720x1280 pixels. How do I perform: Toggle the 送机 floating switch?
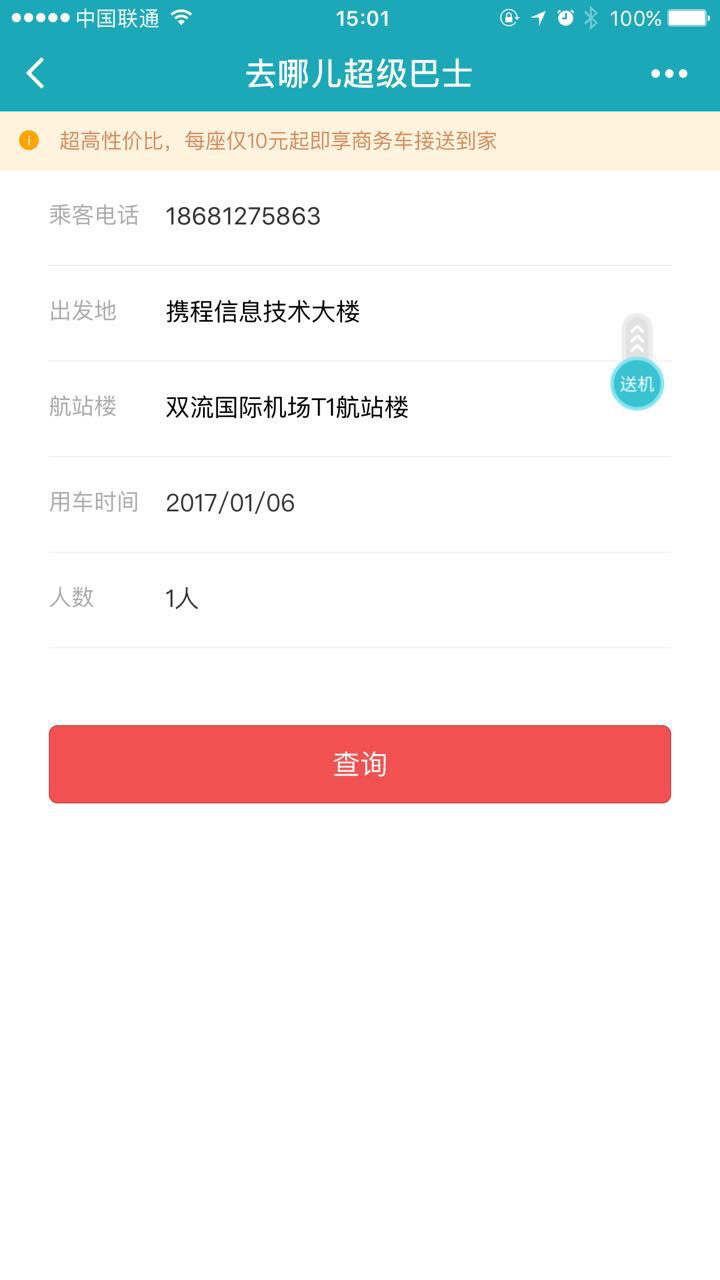tap(637, 384)
